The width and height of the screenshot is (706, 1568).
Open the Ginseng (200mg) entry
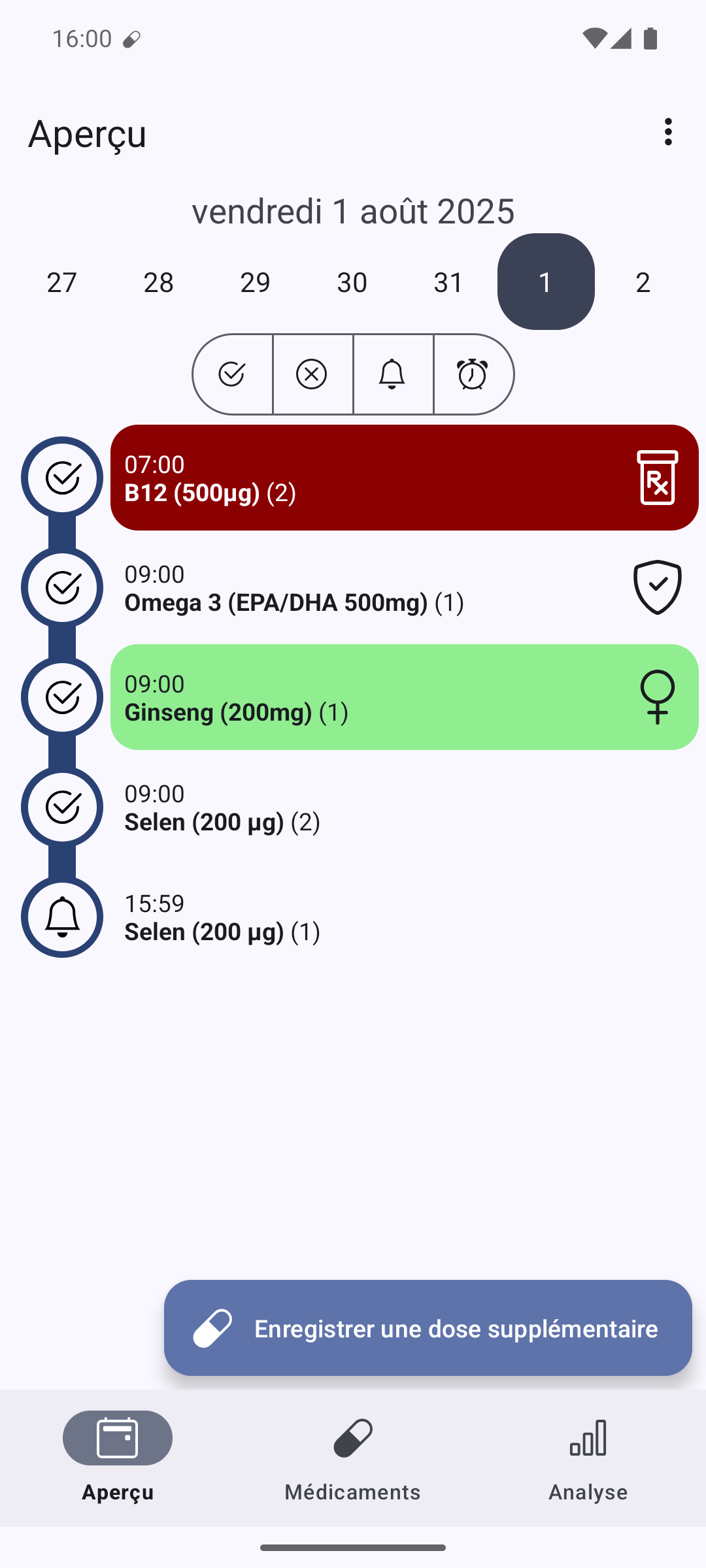[405, 697]
